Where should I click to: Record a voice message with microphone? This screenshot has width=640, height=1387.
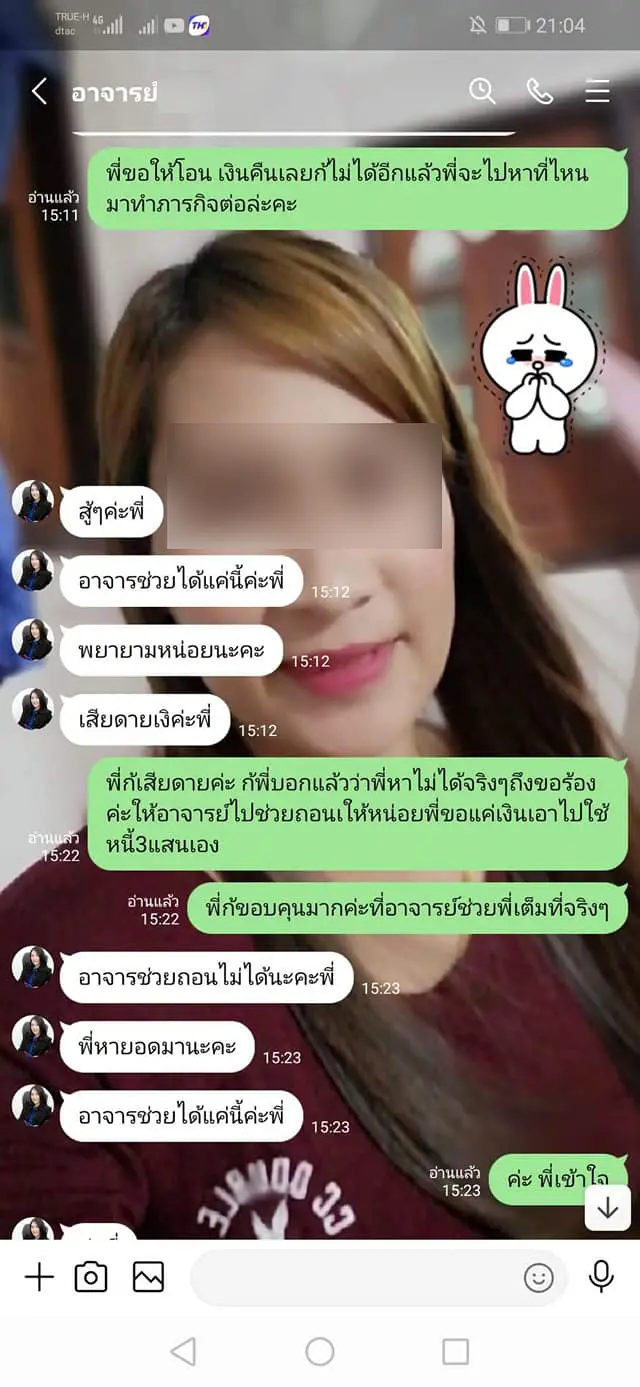click(x=601, y=1276)
